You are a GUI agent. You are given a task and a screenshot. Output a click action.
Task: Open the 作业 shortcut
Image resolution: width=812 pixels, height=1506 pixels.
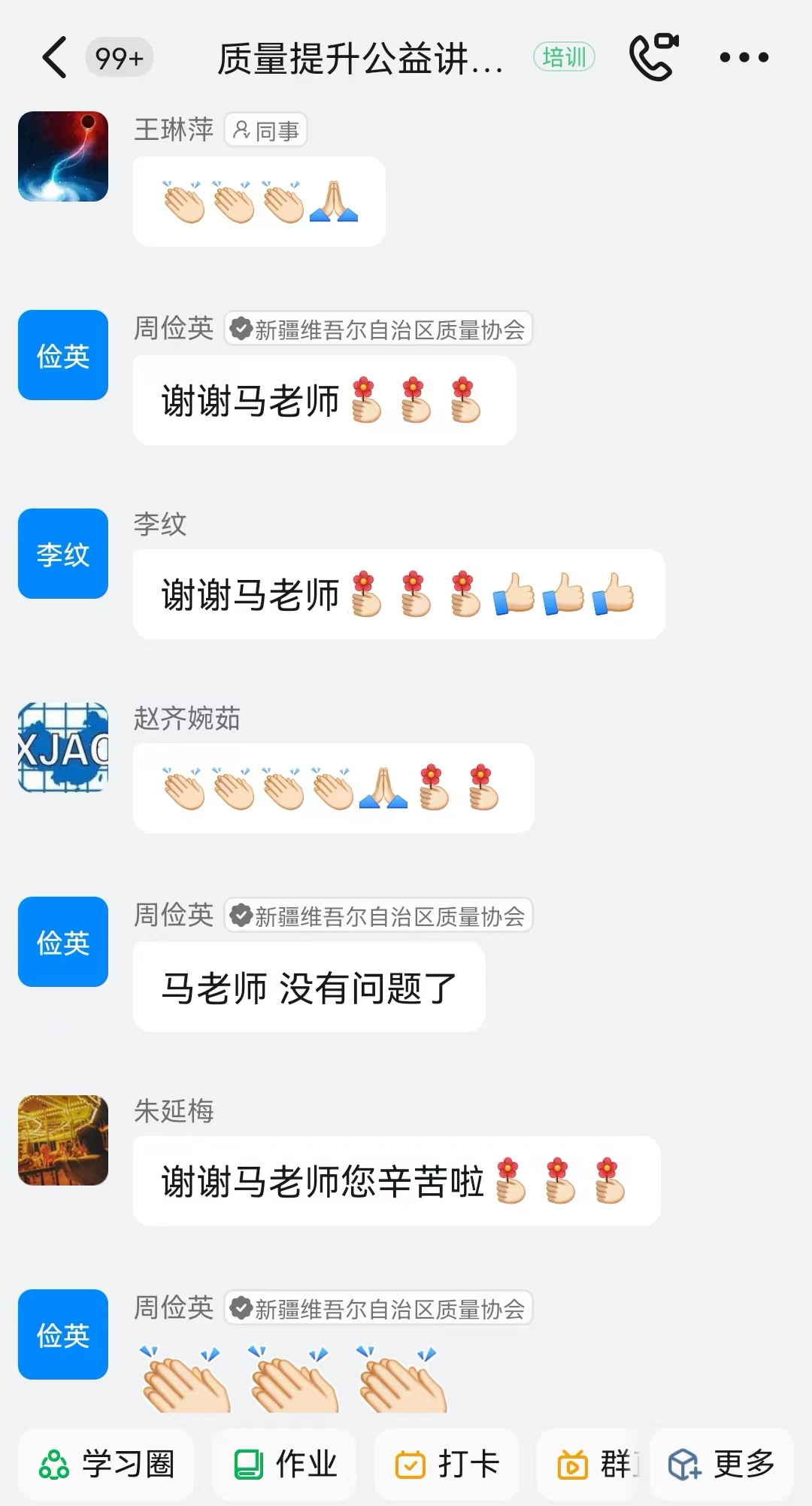tap(284, 1464)
